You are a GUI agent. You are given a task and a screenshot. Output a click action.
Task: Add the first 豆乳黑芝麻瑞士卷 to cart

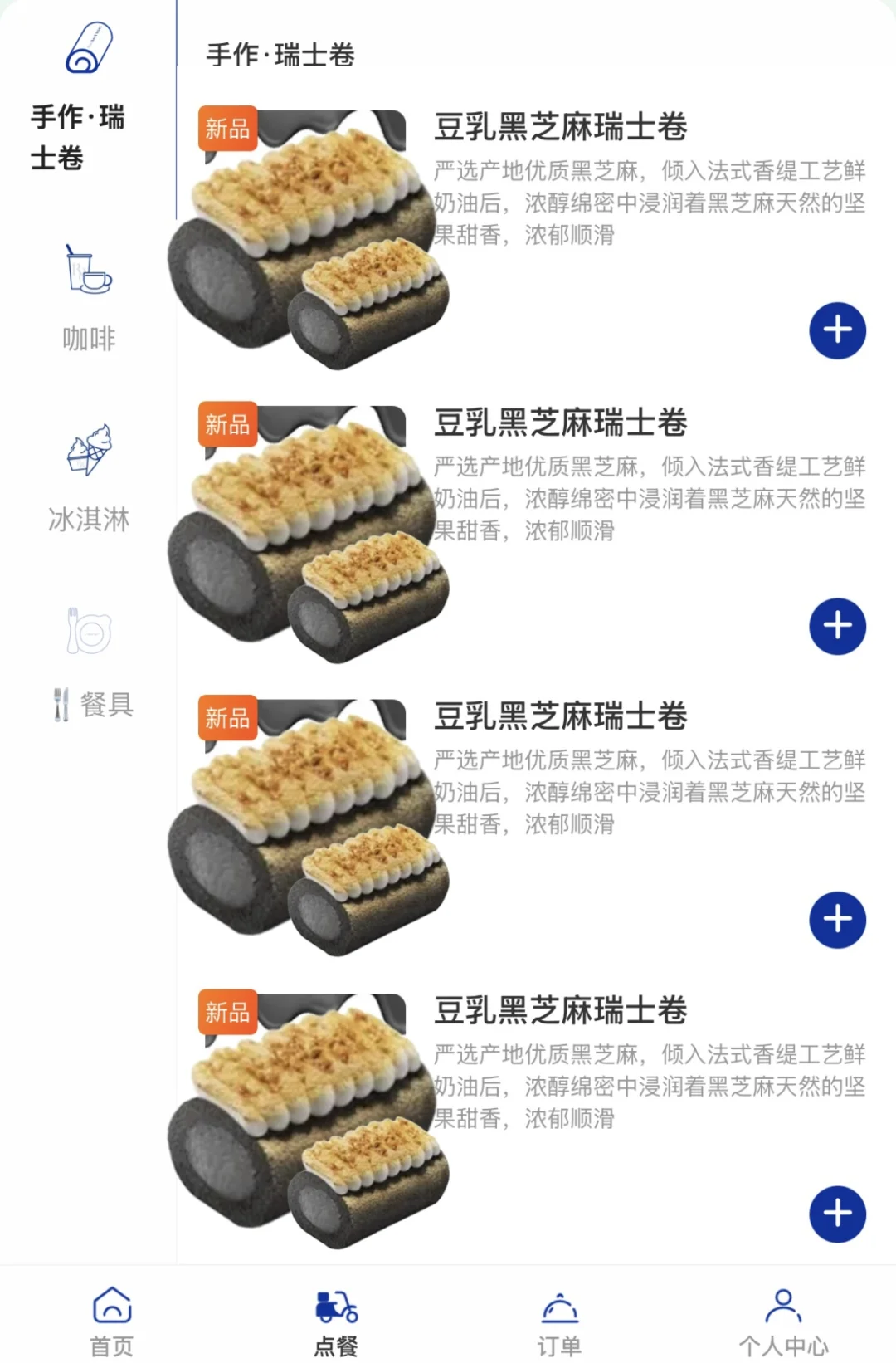coord(837,330)
